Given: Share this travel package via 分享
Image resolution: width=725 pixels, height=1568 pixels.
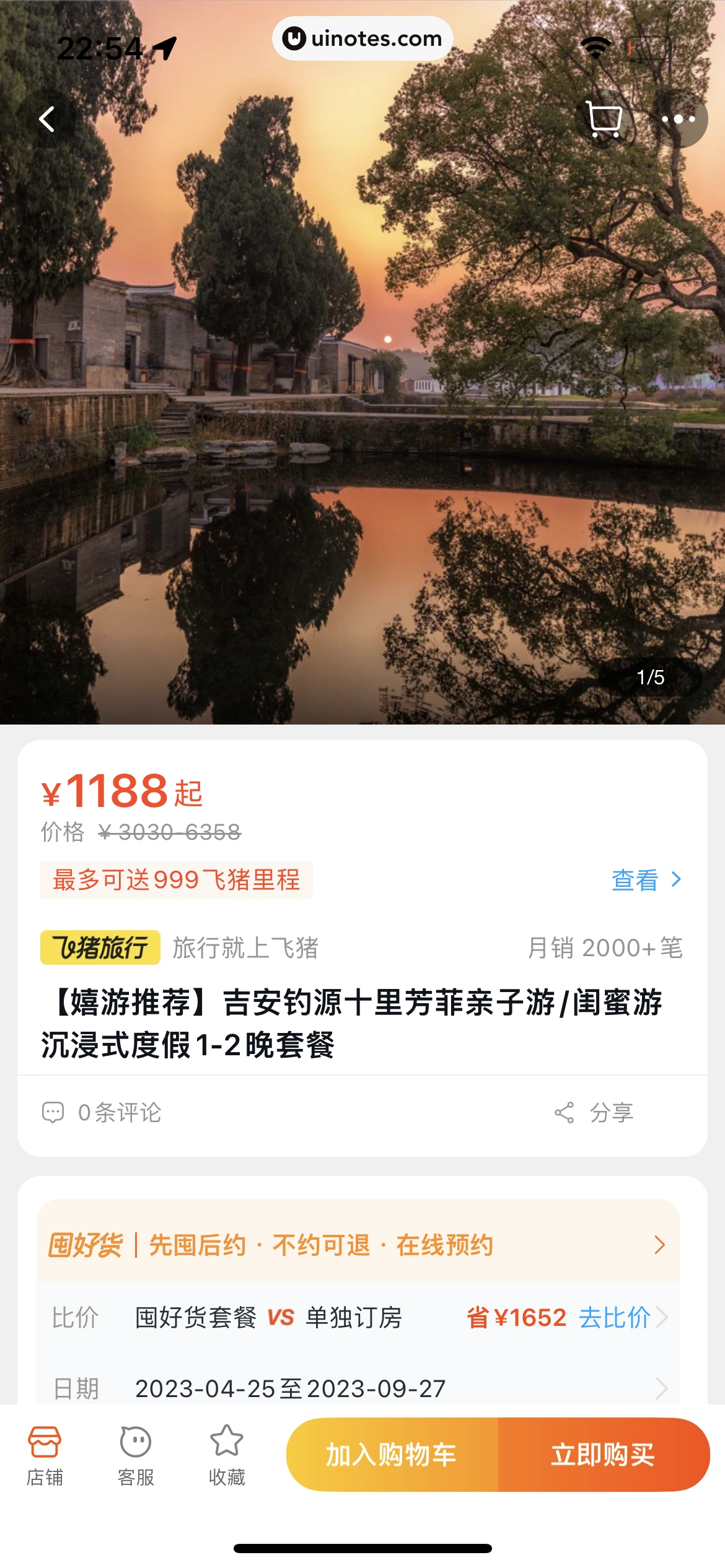Looking at the screenshot, I should click(594, 1113).
